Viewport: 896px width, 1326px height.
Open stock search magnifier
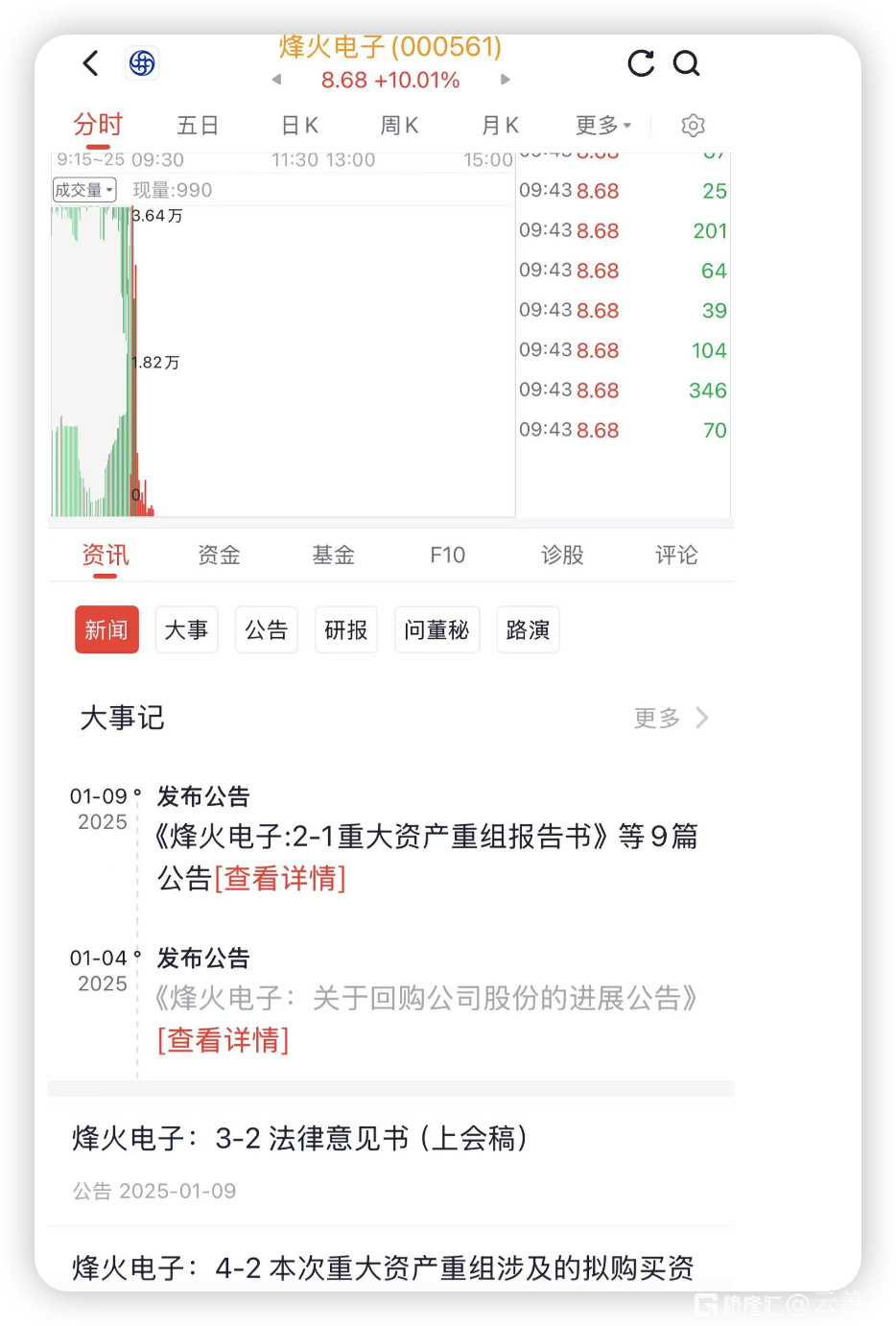(686, 63)
